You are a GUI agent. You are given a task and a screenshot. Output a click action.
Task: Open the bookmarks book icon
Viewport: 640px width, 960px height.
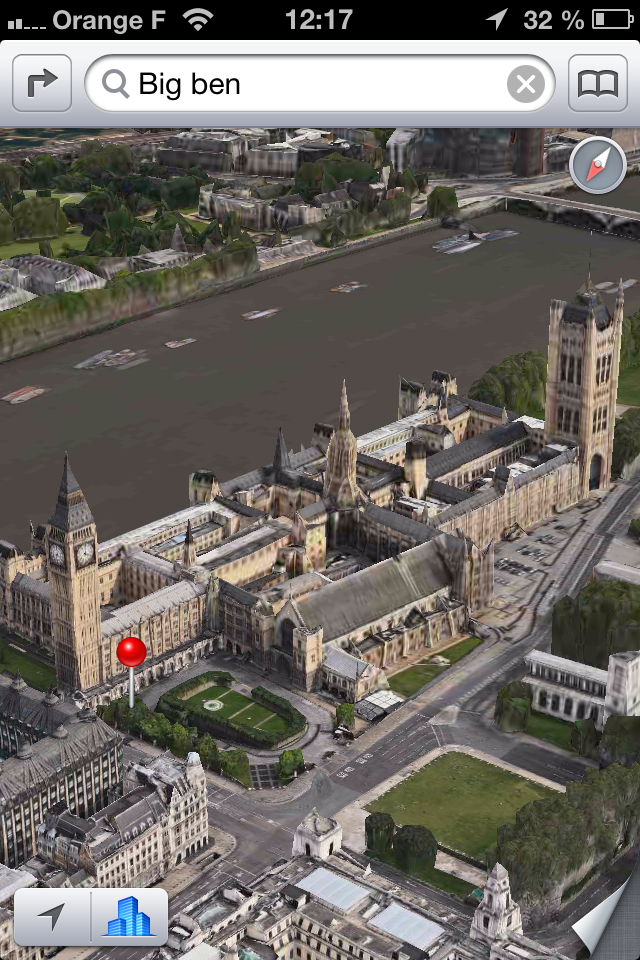(x=598, y=83)
